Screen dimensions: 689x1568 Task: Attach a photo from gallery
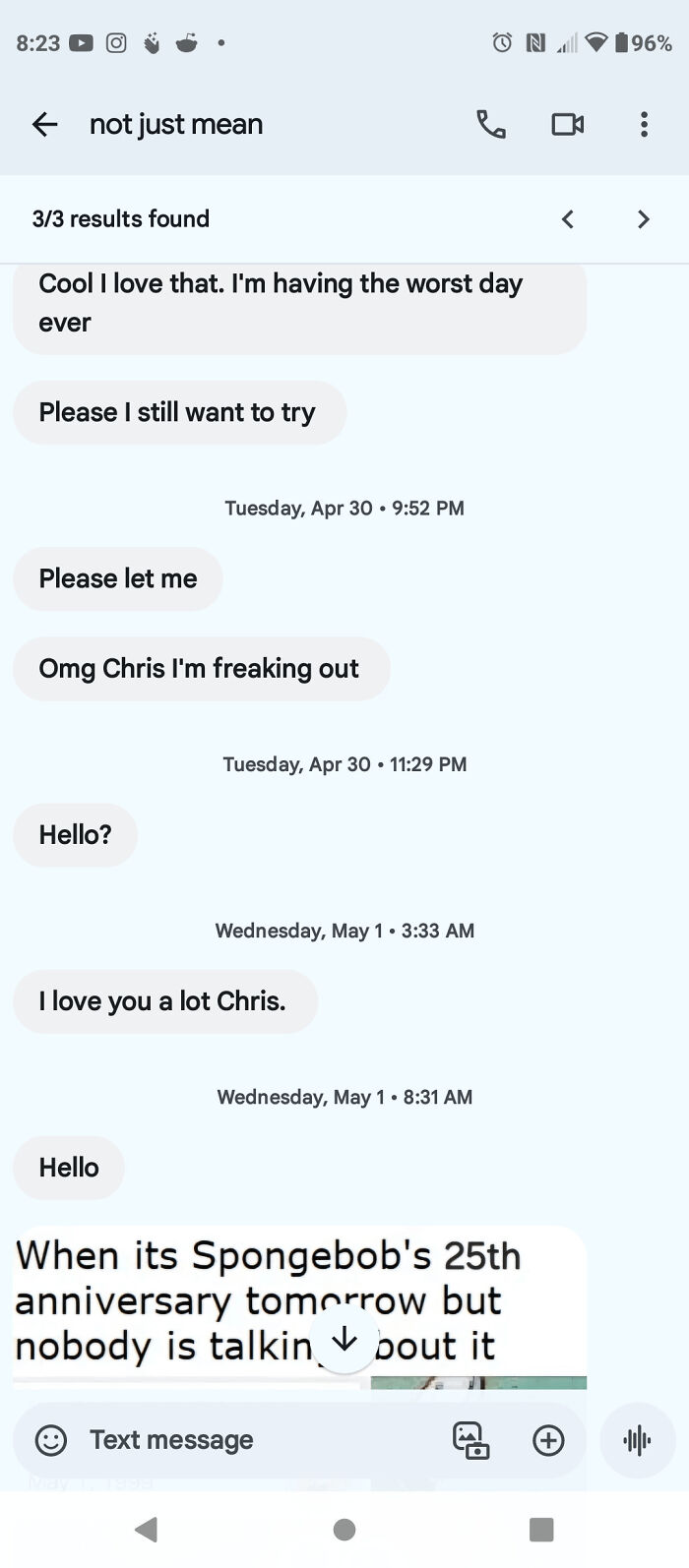pos(470,1440)
